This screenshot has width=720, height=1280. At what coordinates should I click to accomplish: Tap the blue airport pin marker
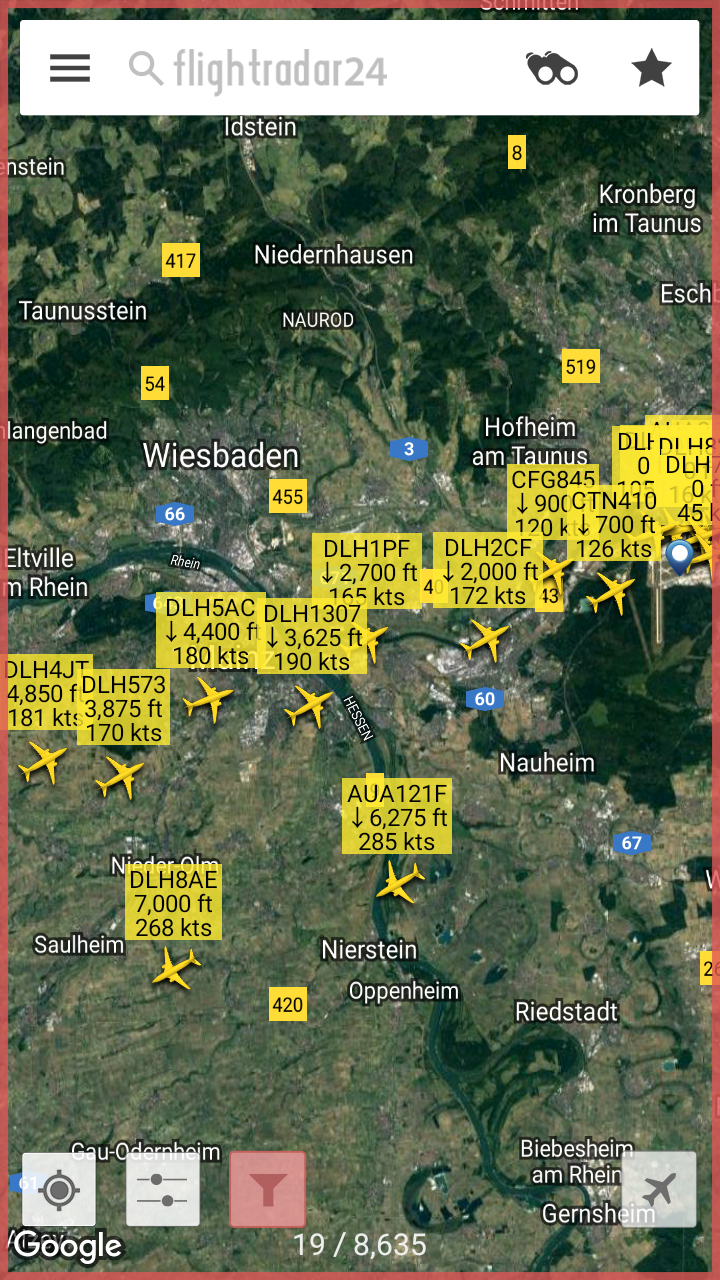(680, 555)
